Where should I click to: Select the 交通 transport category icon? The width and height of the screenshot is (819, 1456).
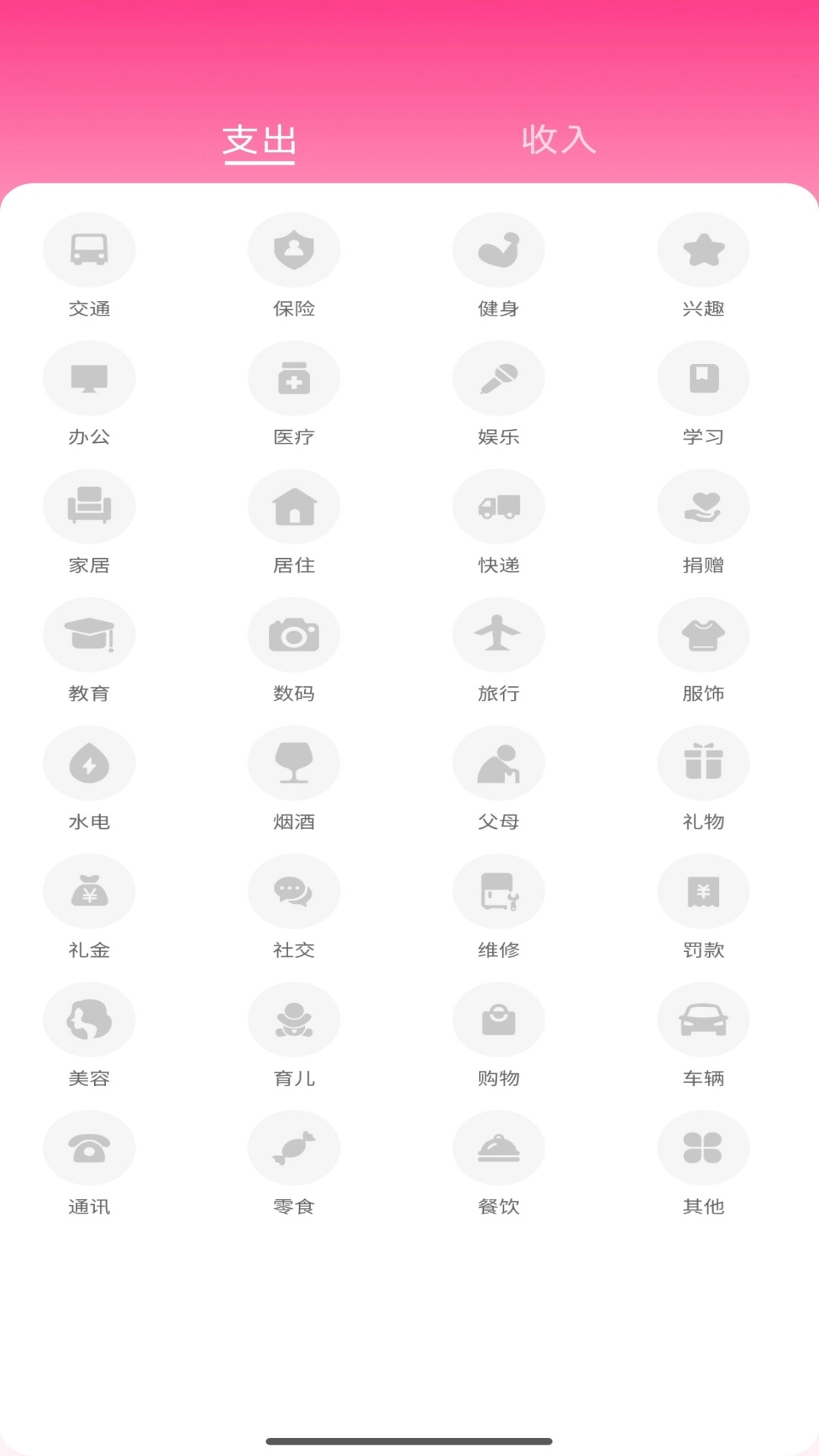(x=89, y=249)
